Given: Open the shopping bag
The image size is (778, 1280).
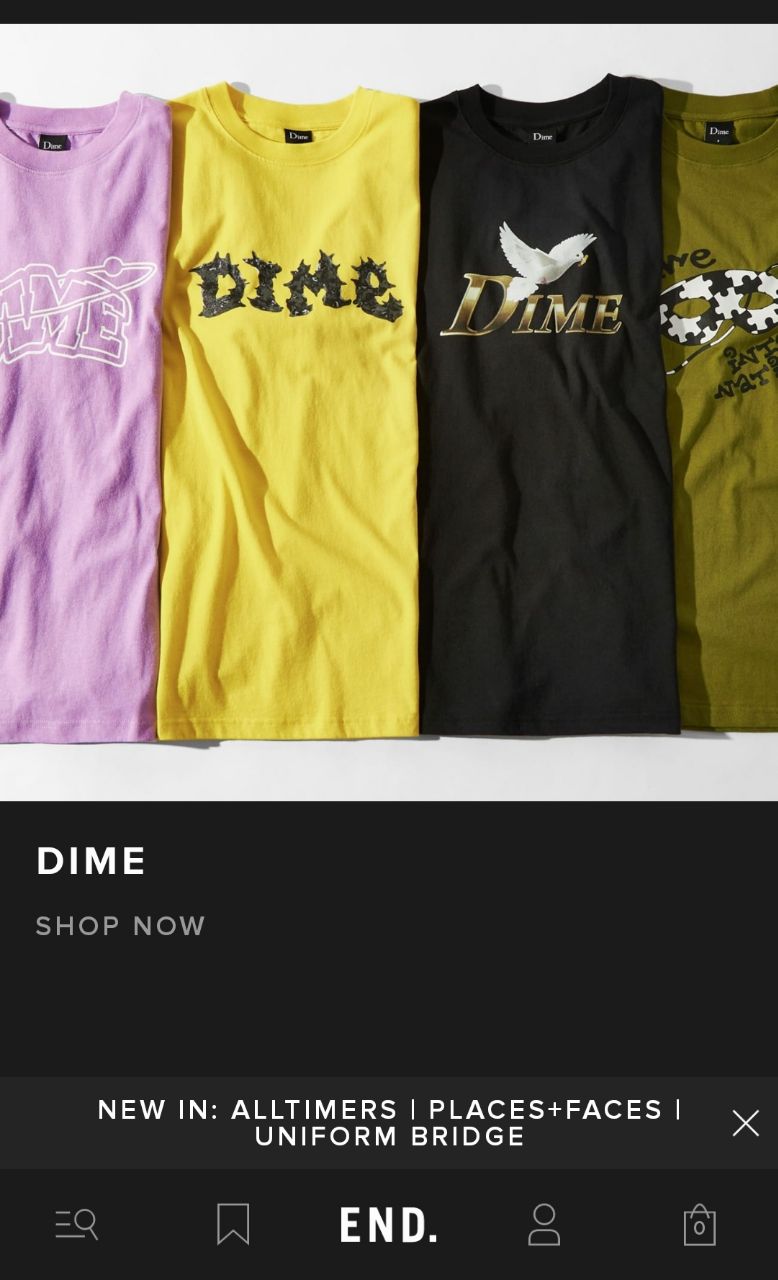Looking at the screenshot, I should pos(700,1224).
